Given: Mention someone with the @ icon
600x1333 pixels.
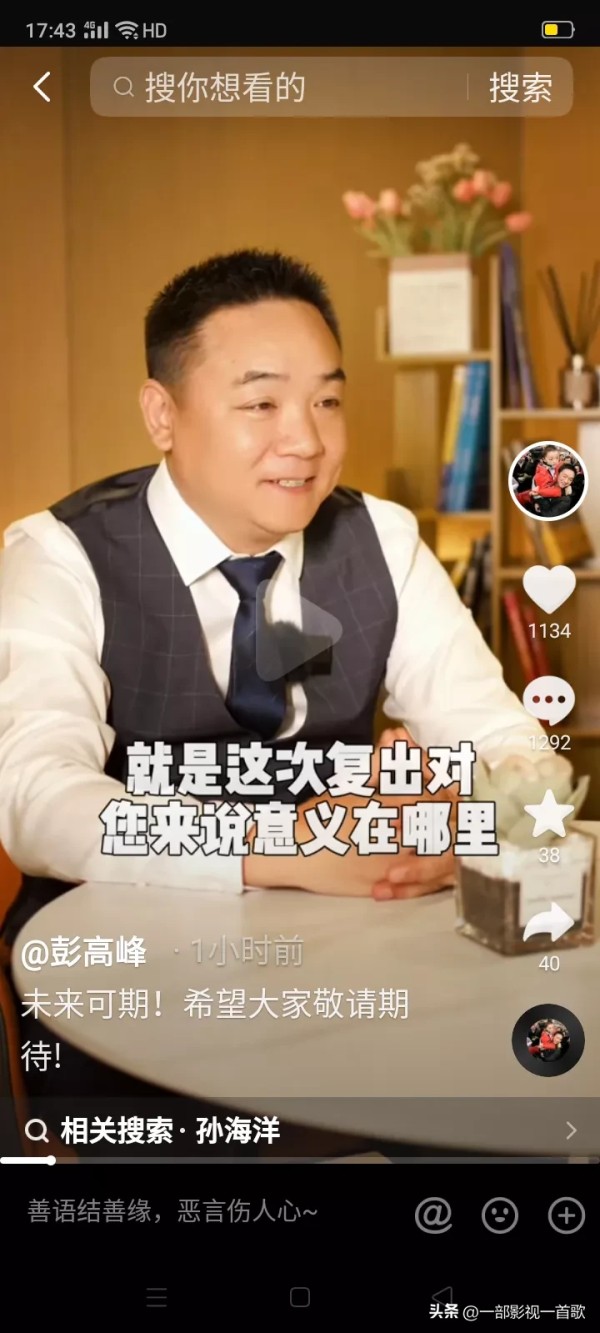Looking at the screenshot, I should pos(434,1215).
